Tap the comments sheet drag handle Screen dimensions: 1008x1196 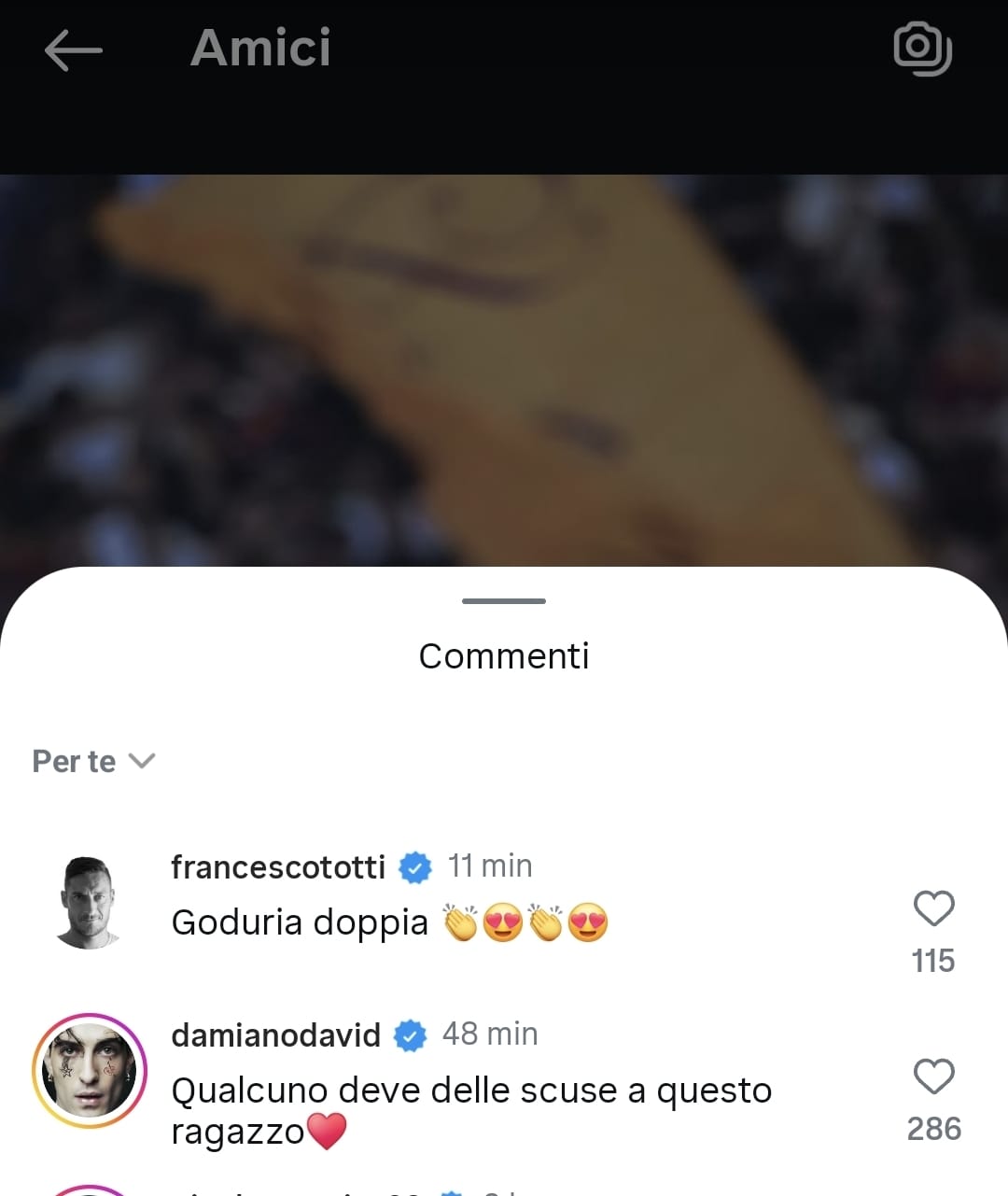tap(504, 601)
